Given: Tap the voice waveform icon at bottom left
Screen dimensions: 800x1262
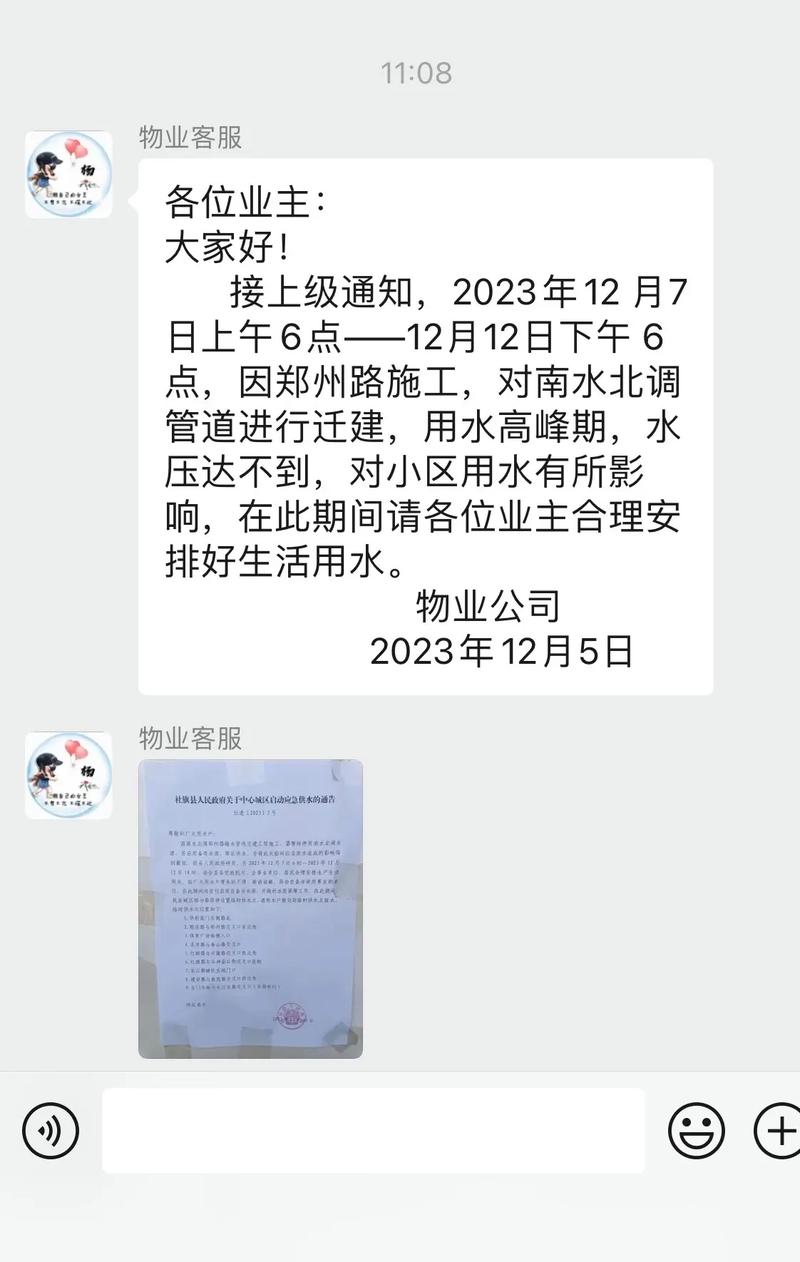Looking at the screenshot, I should [x=51, y=1131].
